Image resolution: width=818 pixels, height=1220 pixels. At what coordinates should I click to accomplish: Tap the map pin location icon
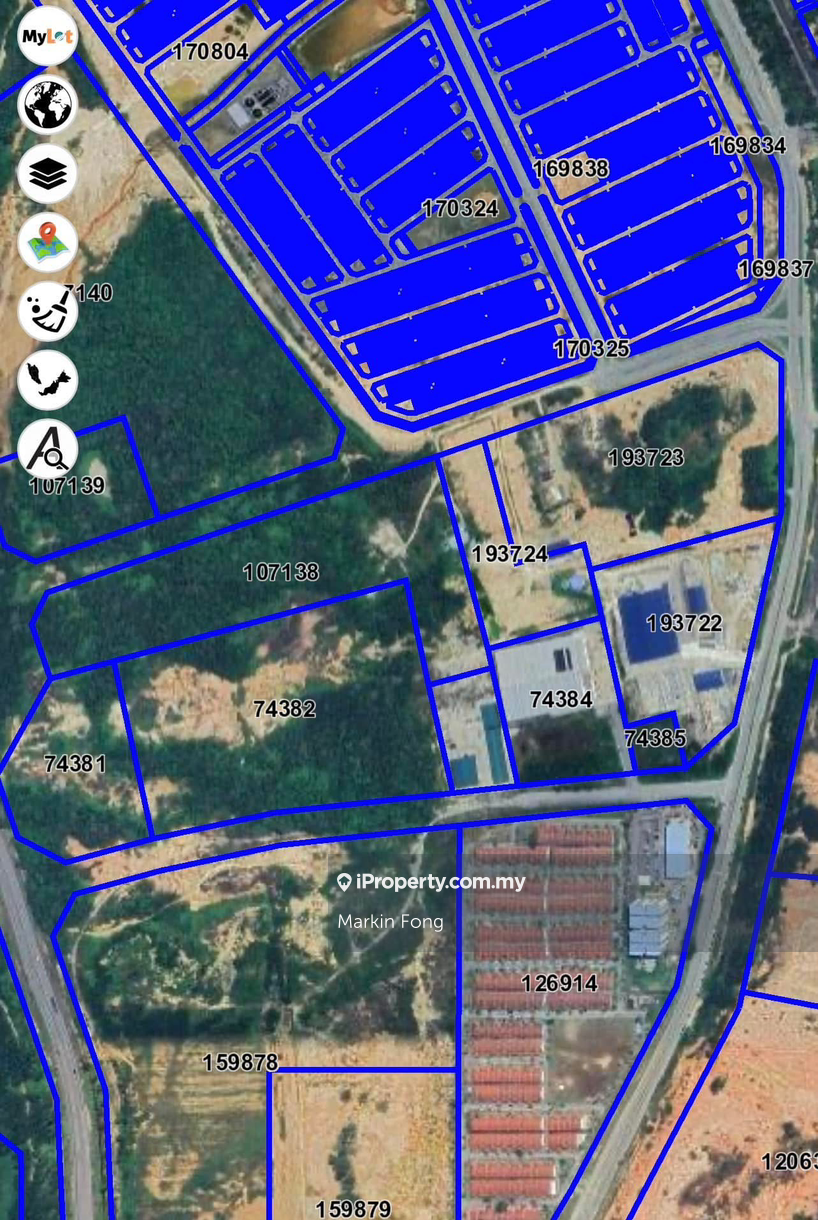pyautogui.click(x=48, y=243)
